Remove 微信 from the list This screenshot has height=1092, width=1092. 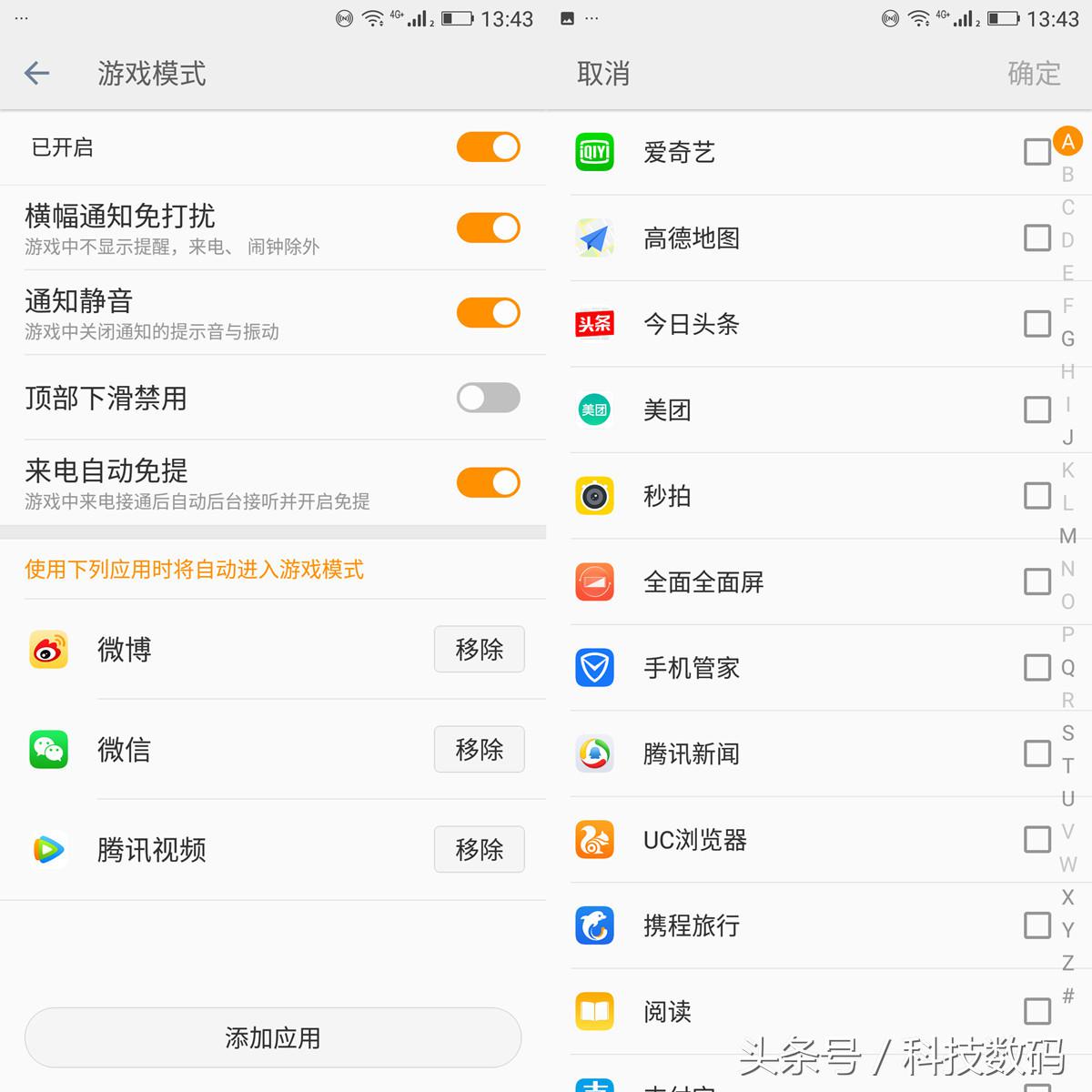pos(479,749)
